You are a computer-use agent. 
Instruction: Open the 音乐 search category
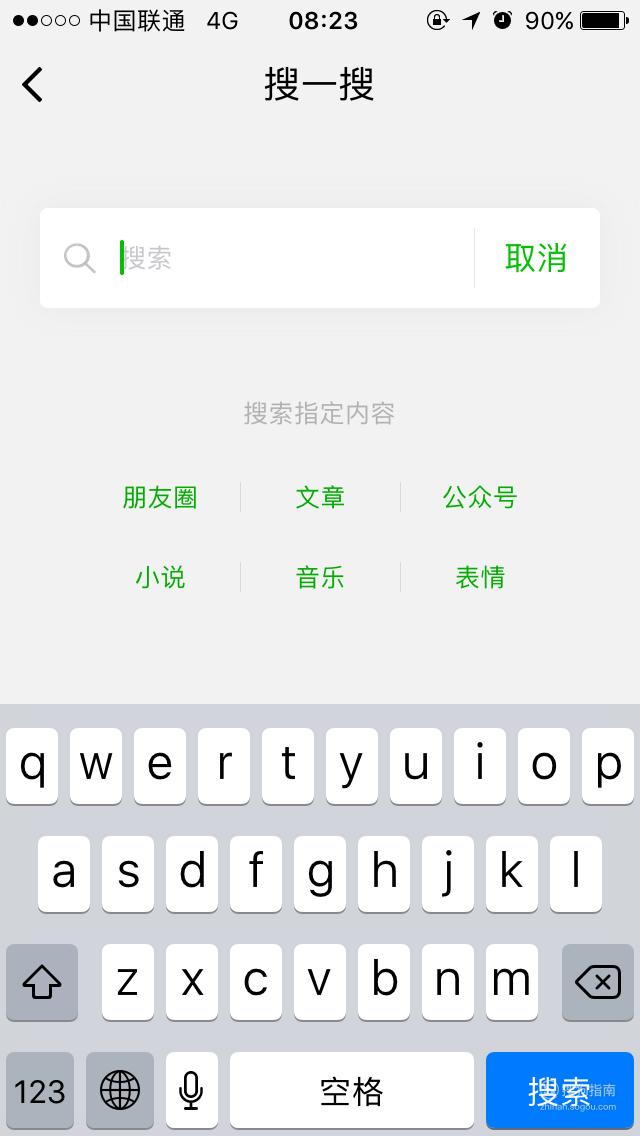[320, 577]
